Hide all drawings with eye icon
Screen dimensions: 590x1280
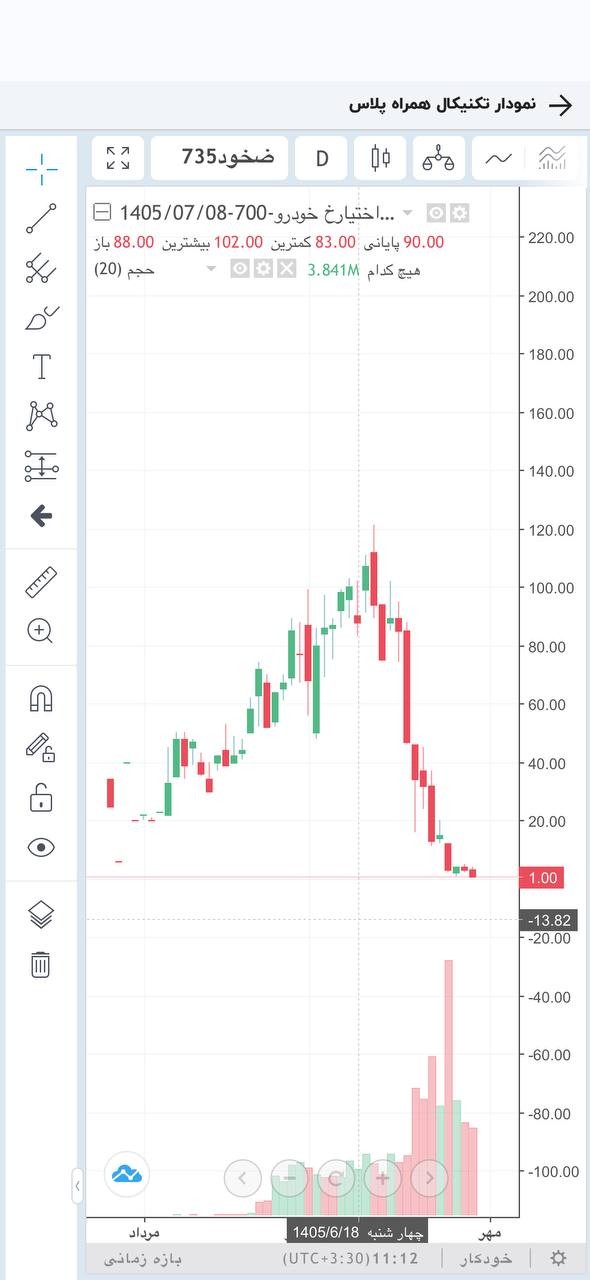41,848
